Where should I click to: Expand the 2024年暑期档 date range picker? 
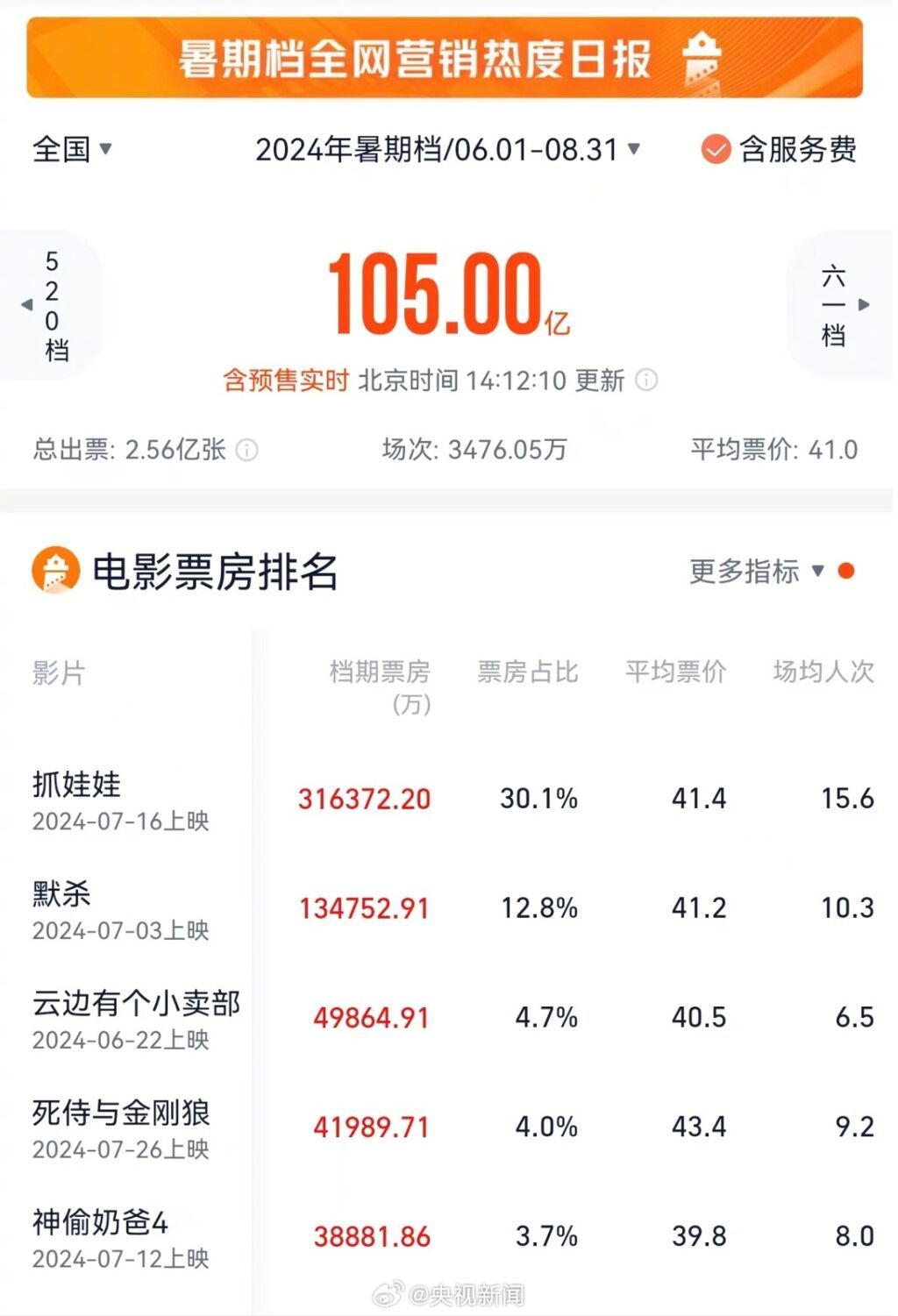tap(447, 150)
